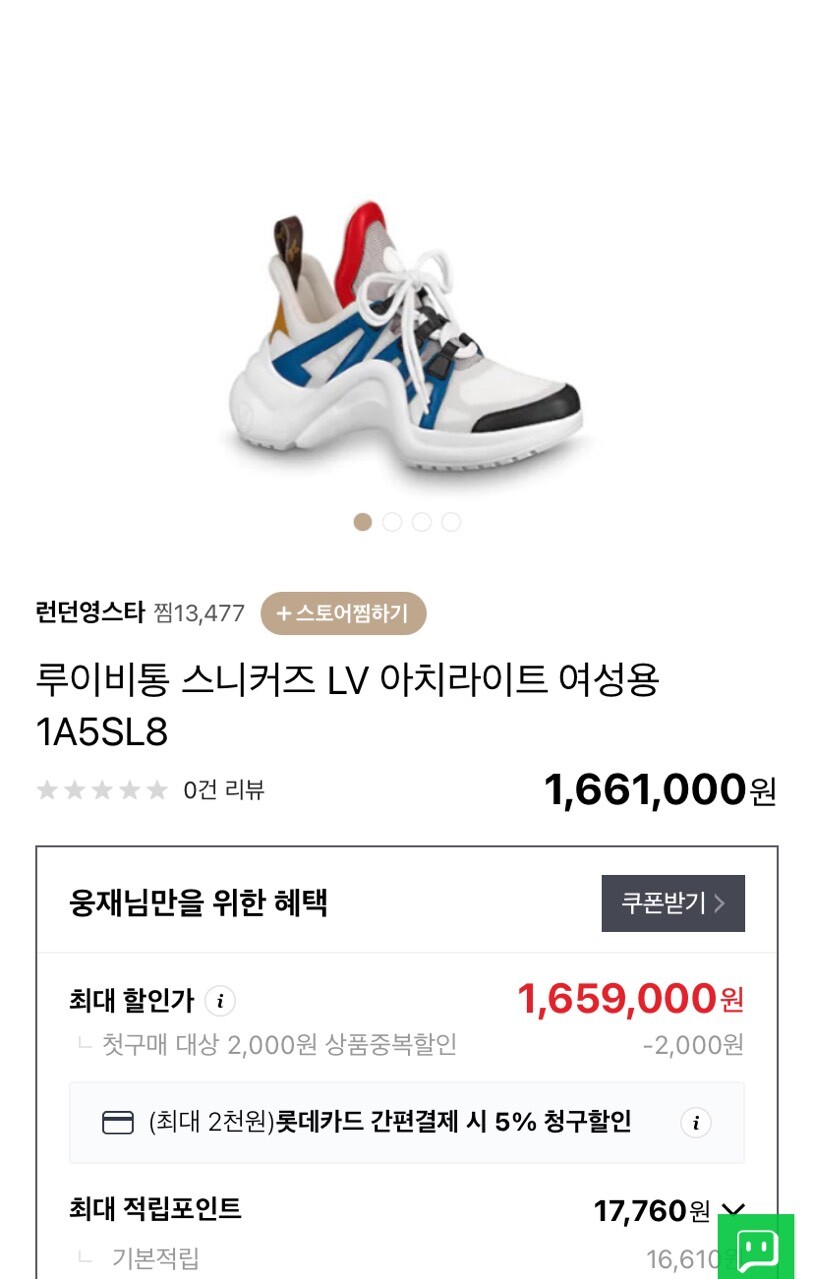This screenshot has width=814, height=1279.
Task: Open info for 롯데카드 간편결제 discount
Action: 696,1122
